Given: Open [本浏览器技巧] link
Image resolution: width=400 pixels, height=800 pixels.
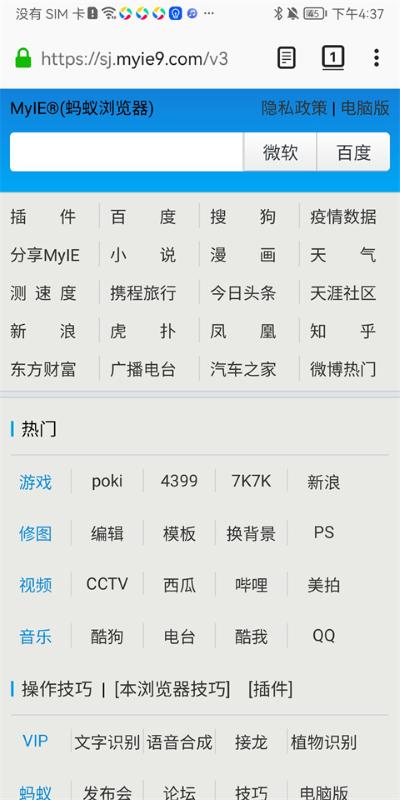Looking at the screenshot, I should pos(172,689).
